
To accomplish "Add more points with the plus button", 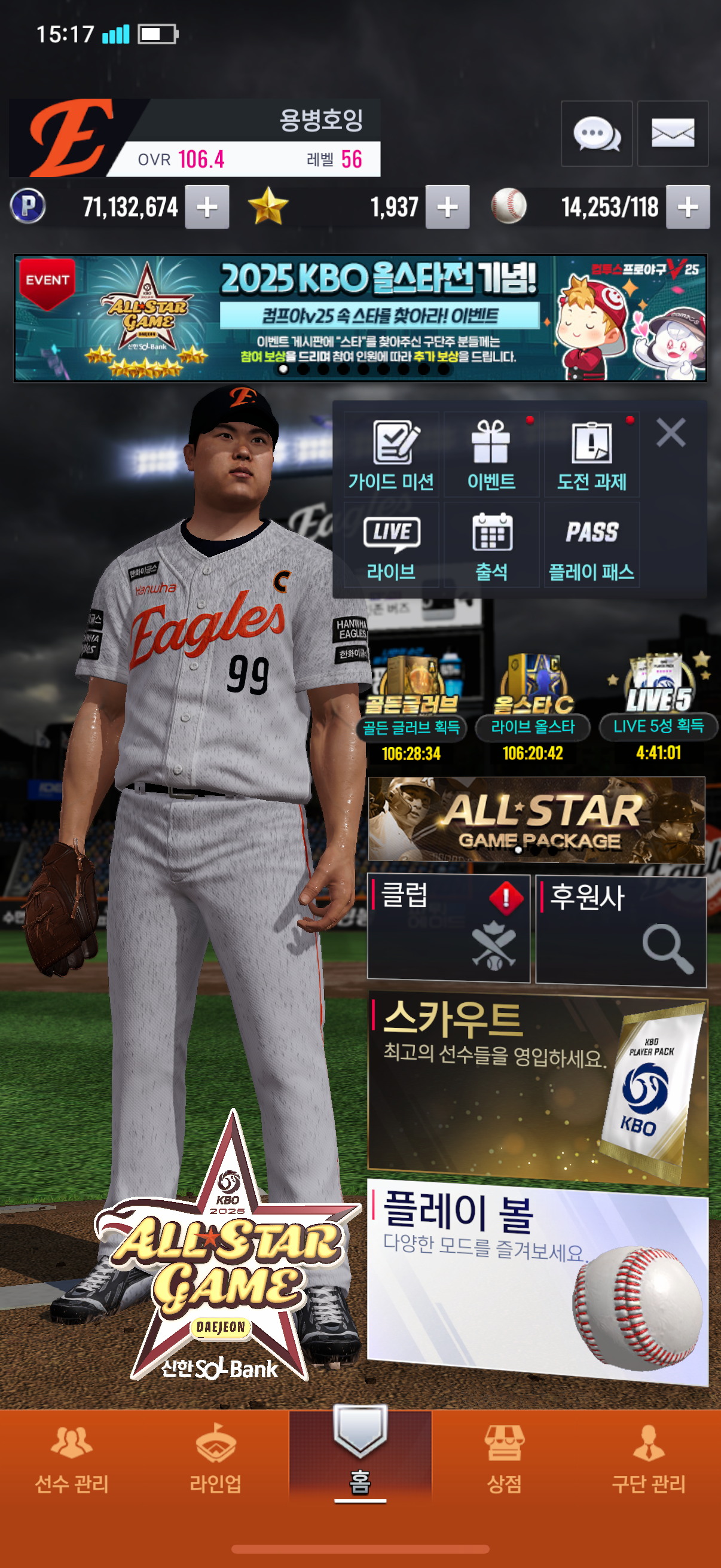I will (x=207, y=207).
